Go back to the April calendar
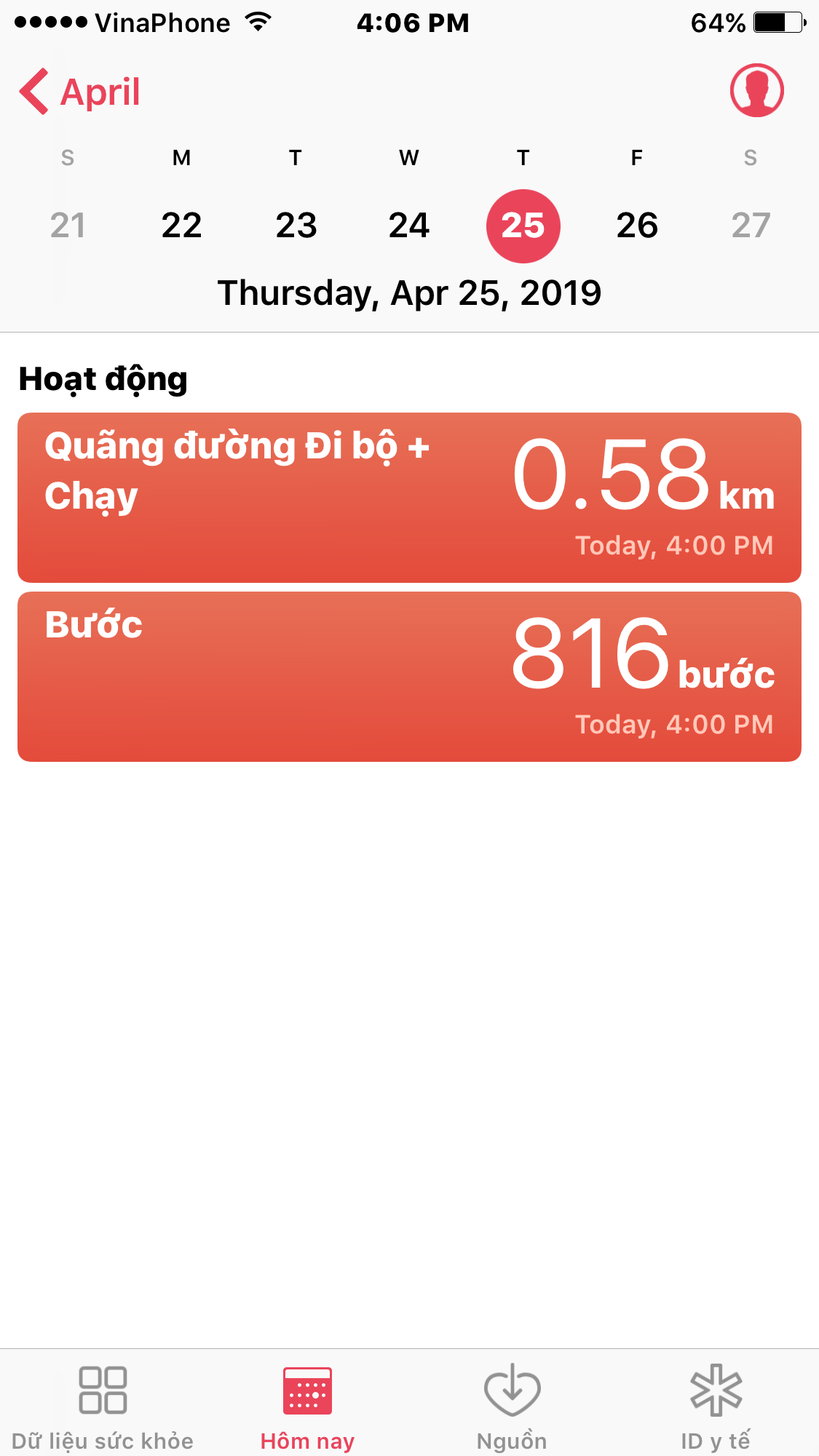 point(80,92)
